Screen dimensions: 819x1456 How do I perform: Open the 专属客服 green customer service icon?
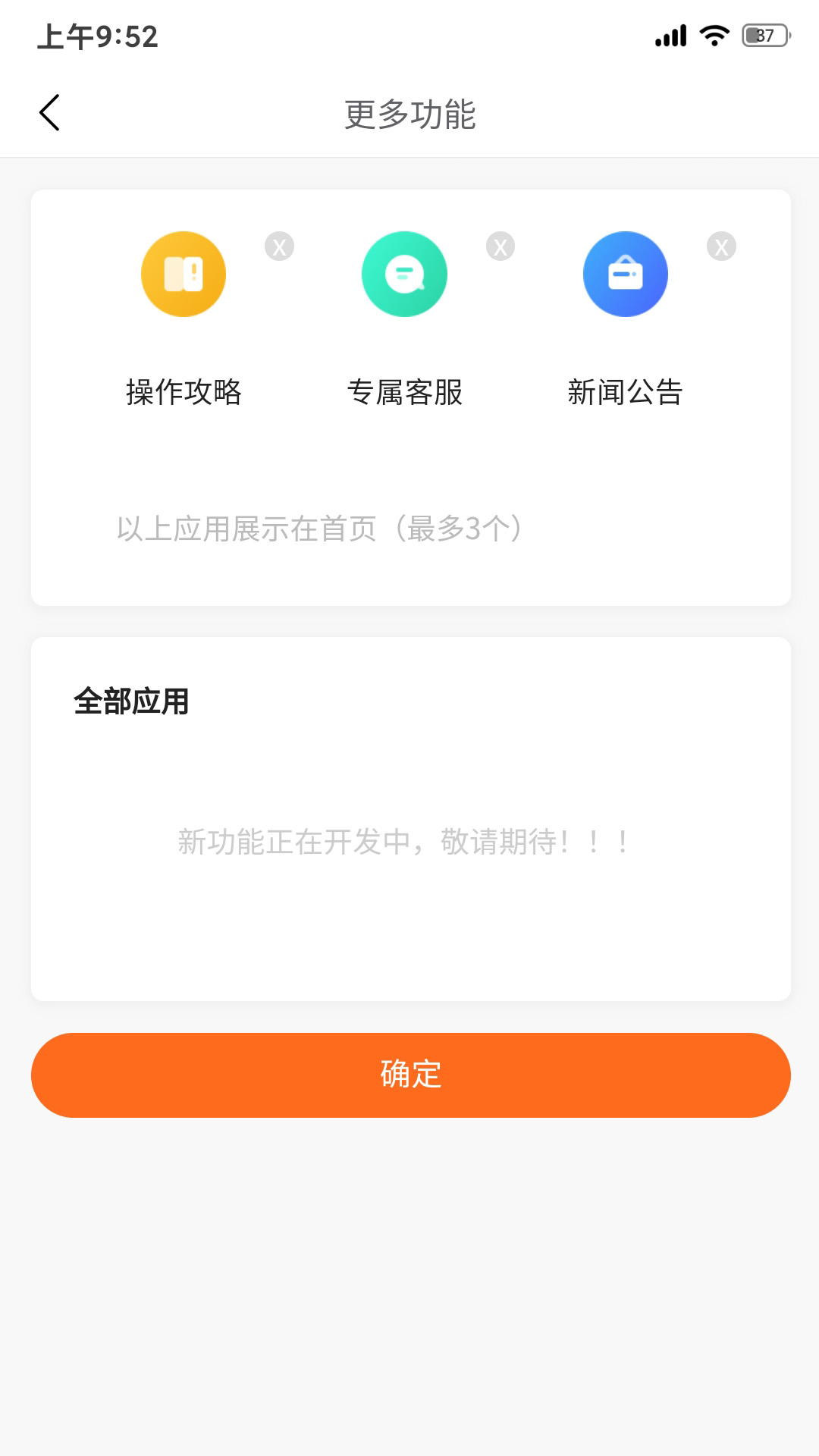(404, 274)
